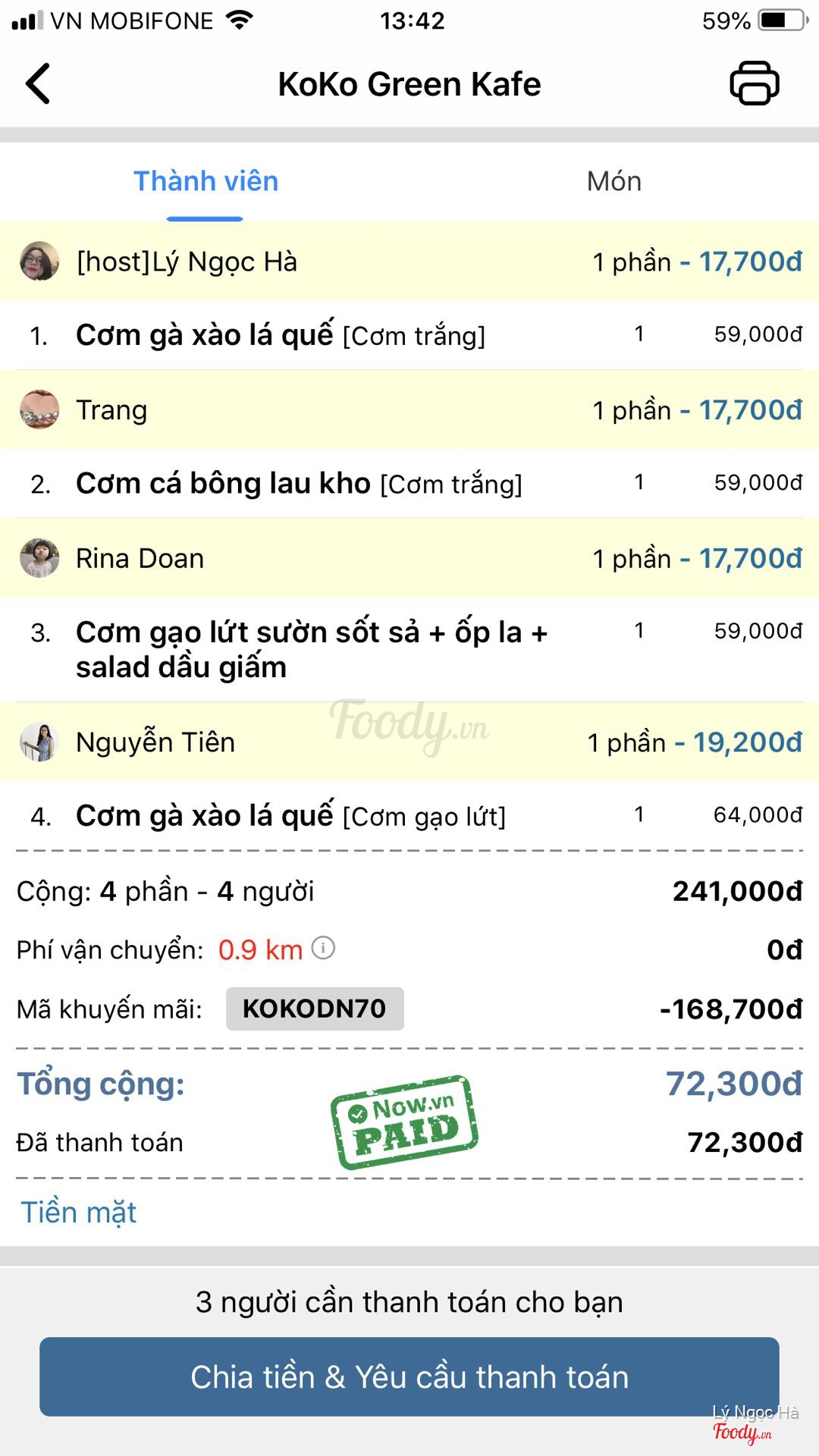Select the Thành viên tab

point(206,182)
